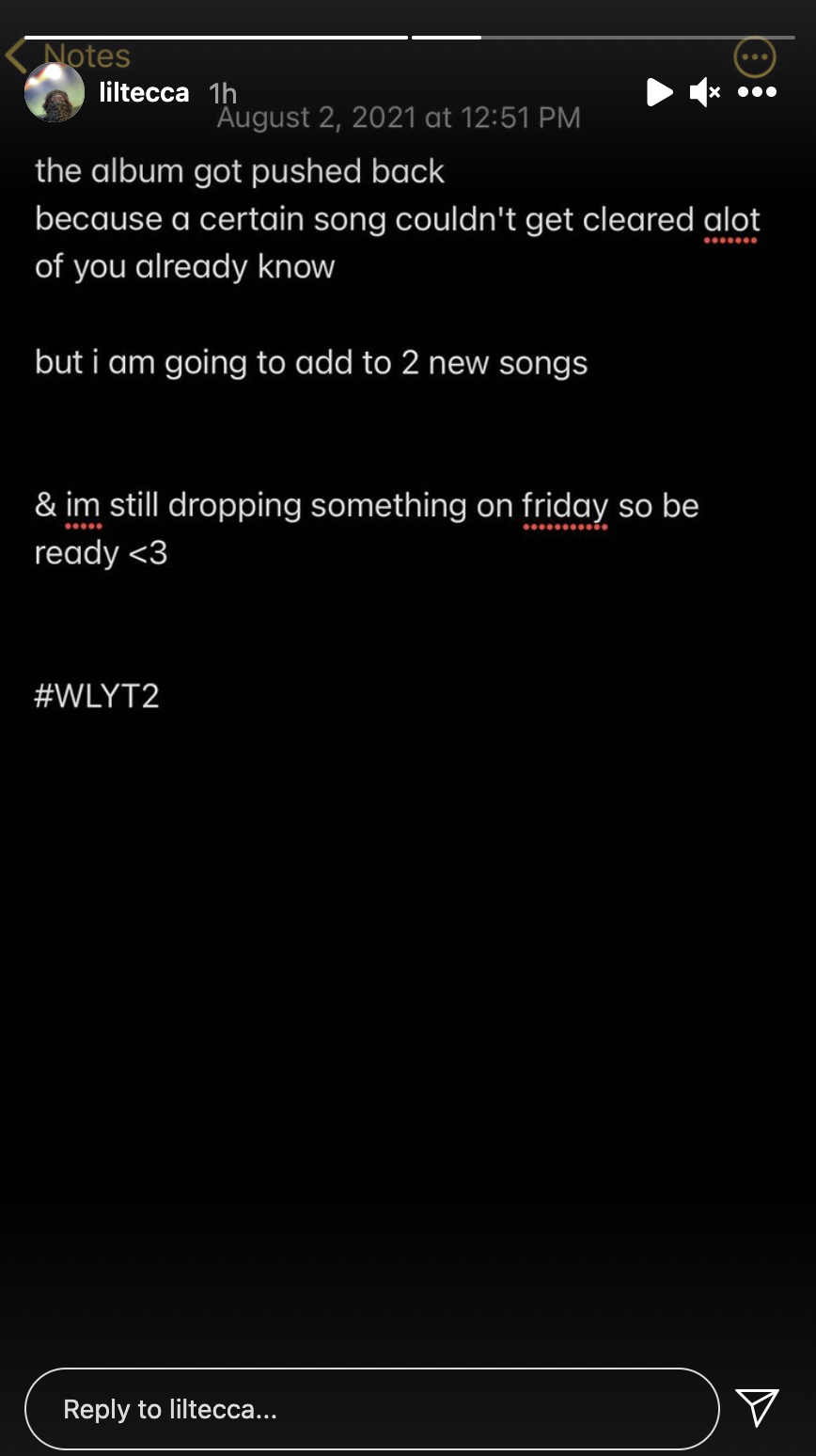Share this story via paper plane

tap(758, 1407)
